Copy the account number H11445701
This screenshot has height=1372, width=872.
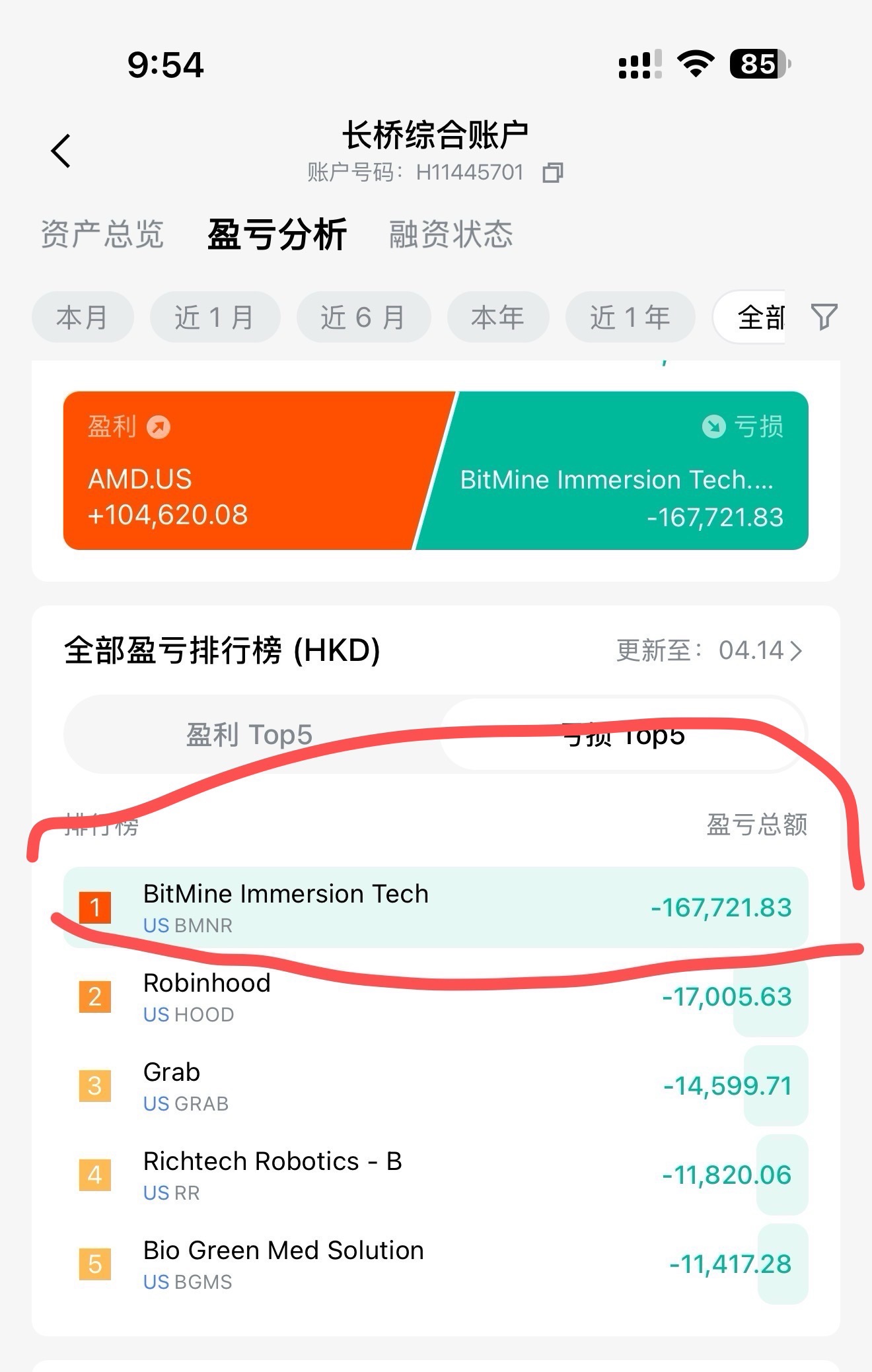point(552,173)
